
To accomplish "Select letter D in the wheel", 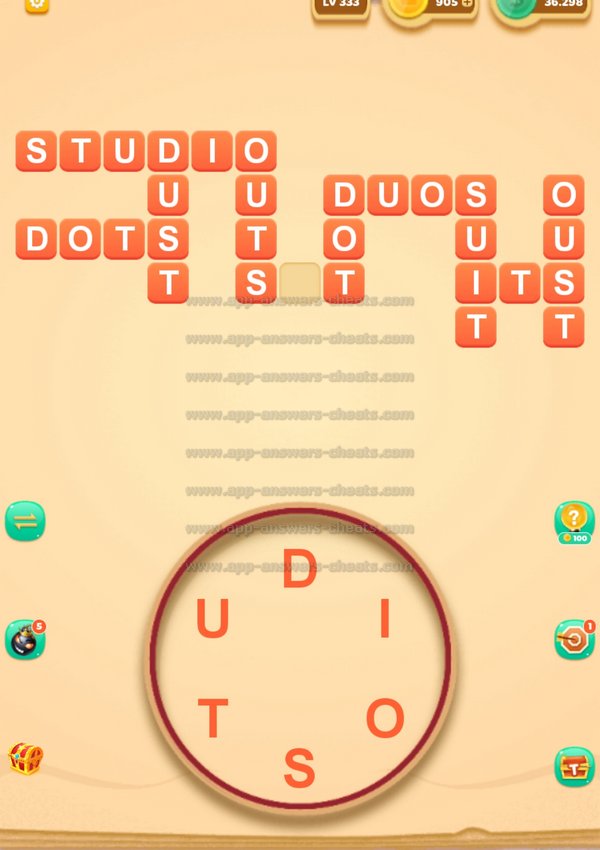I will pos(299,571).
